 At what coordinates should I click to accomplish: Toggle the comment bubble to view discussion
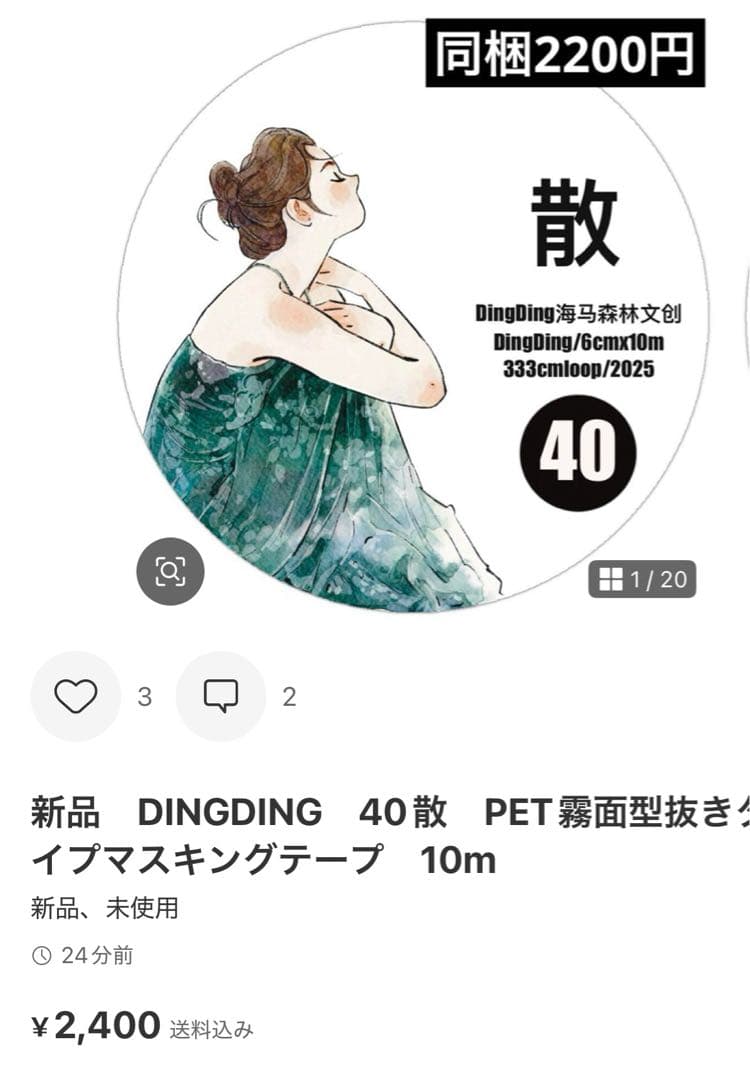(x=222, y=694)
